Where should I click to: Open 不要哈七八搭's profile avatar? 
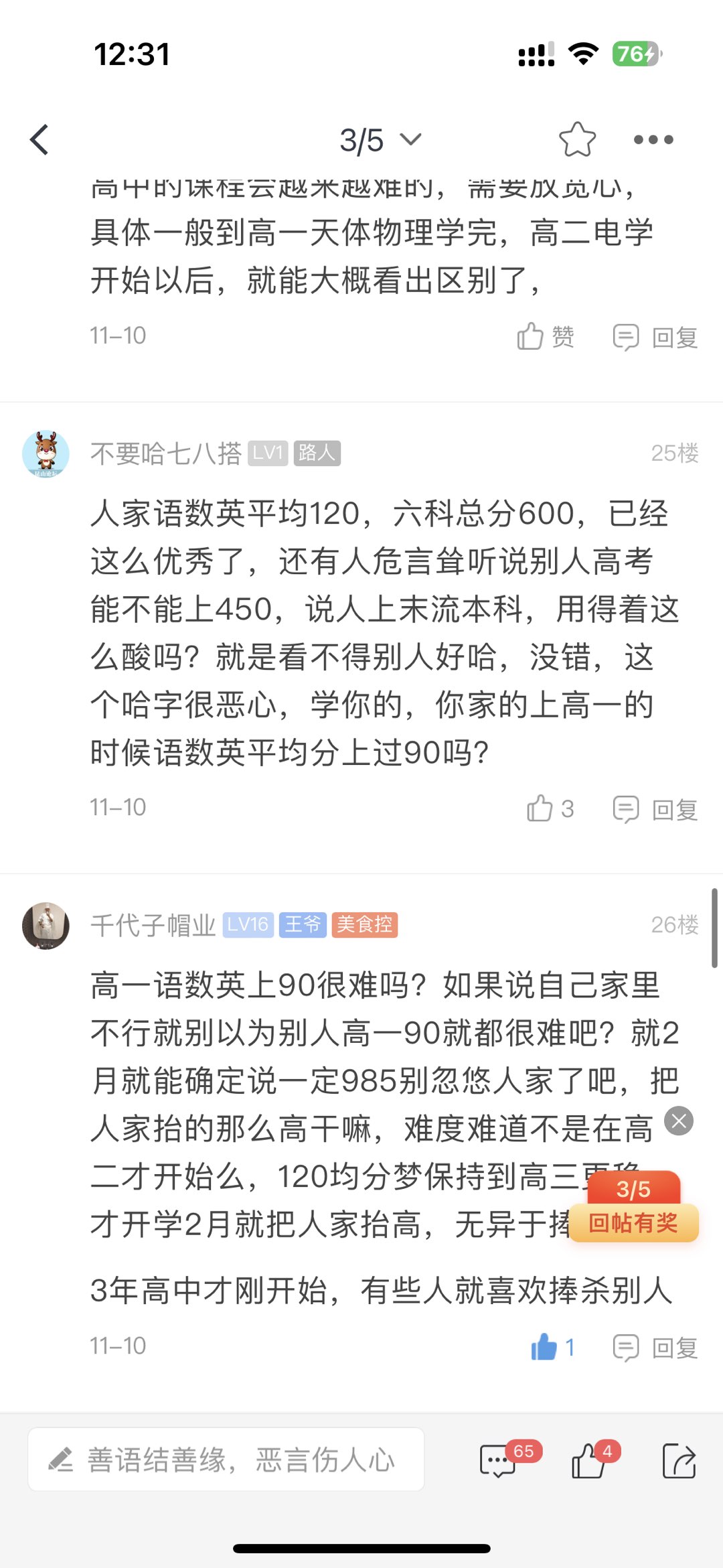tap(46, 453)
